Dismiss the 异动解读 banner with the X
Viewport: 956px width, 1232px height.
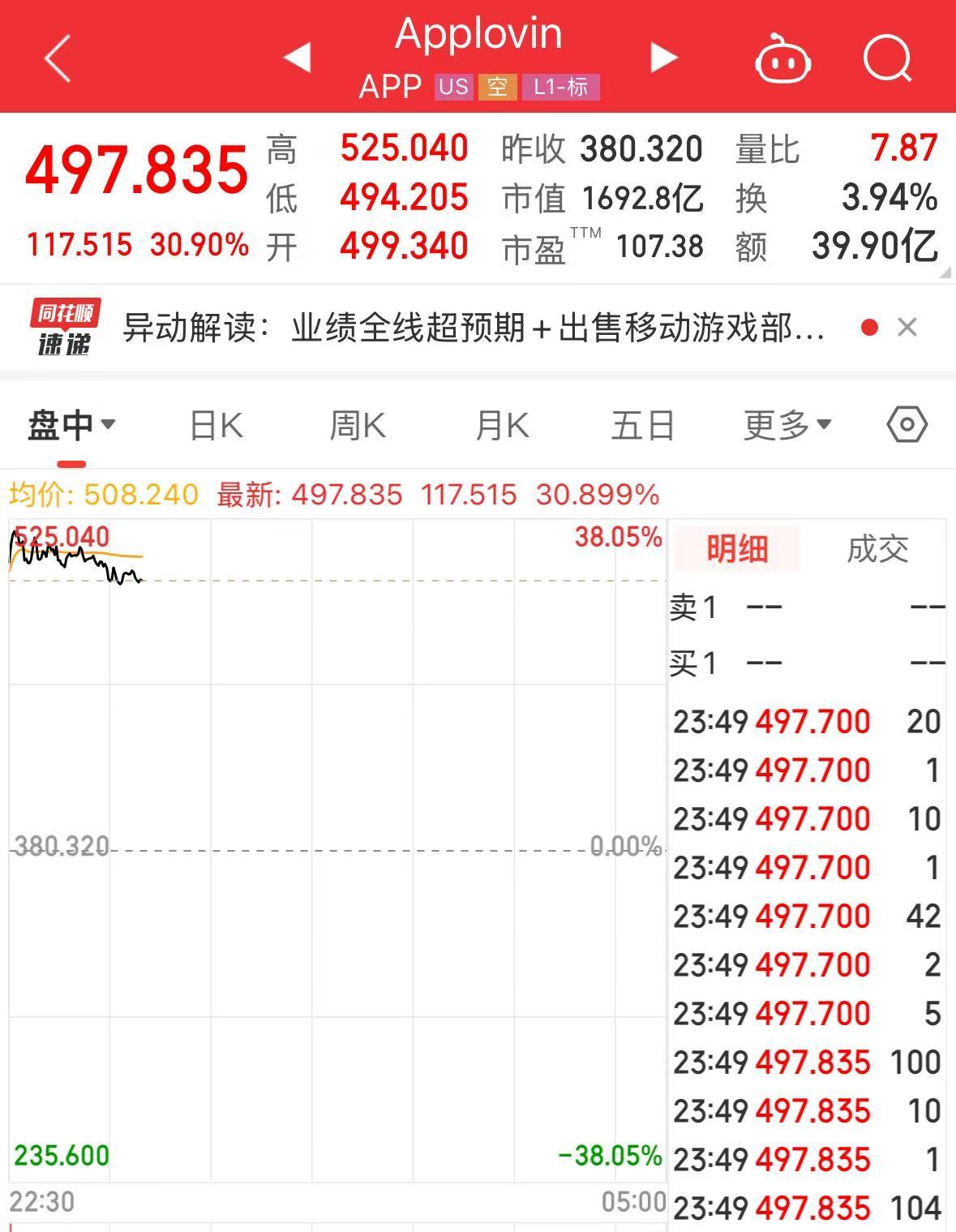point(907,326)
